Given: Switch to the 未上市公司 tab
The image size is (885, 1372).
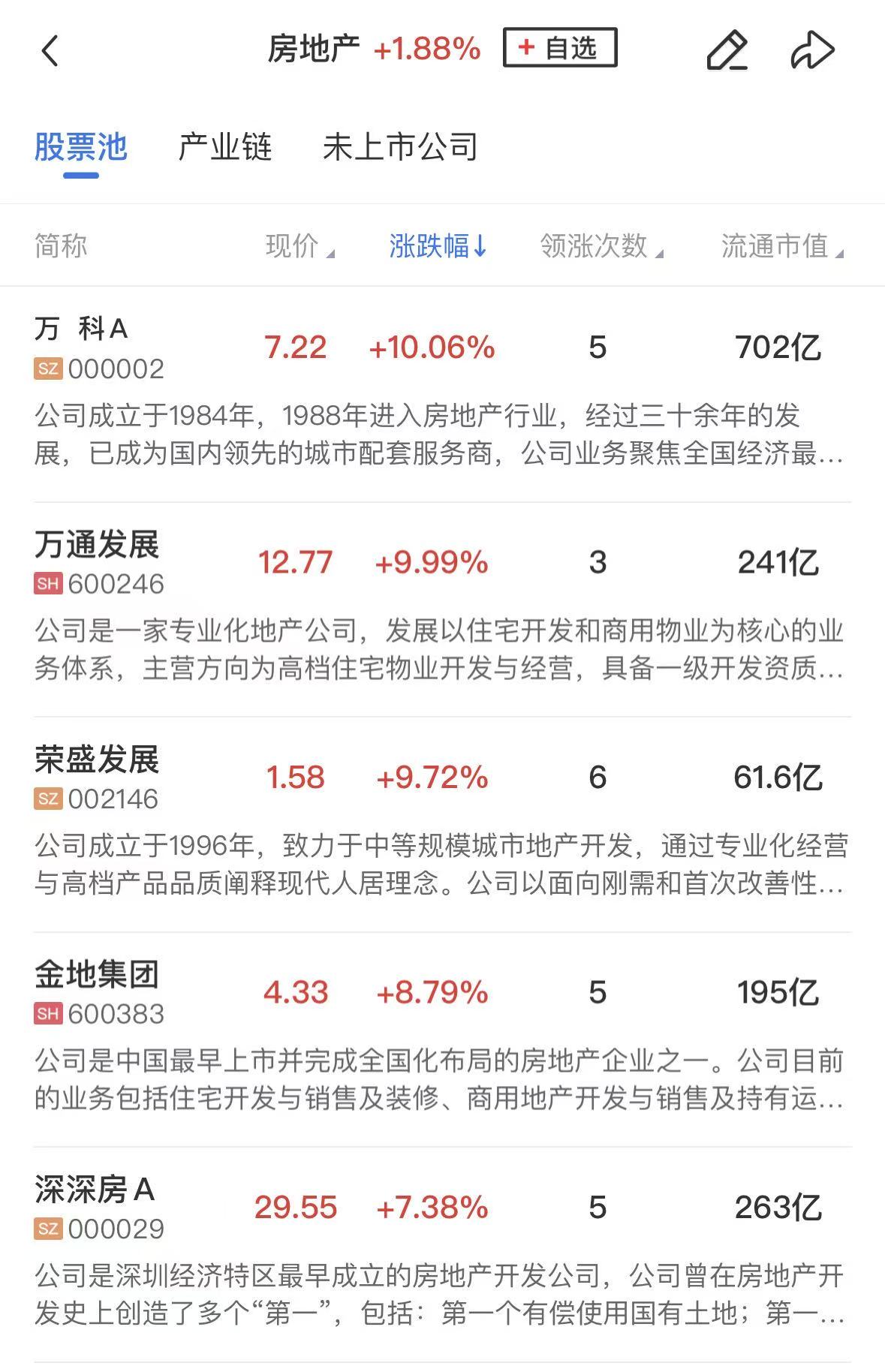Looking at the screenshot, I should click(400, 147).
